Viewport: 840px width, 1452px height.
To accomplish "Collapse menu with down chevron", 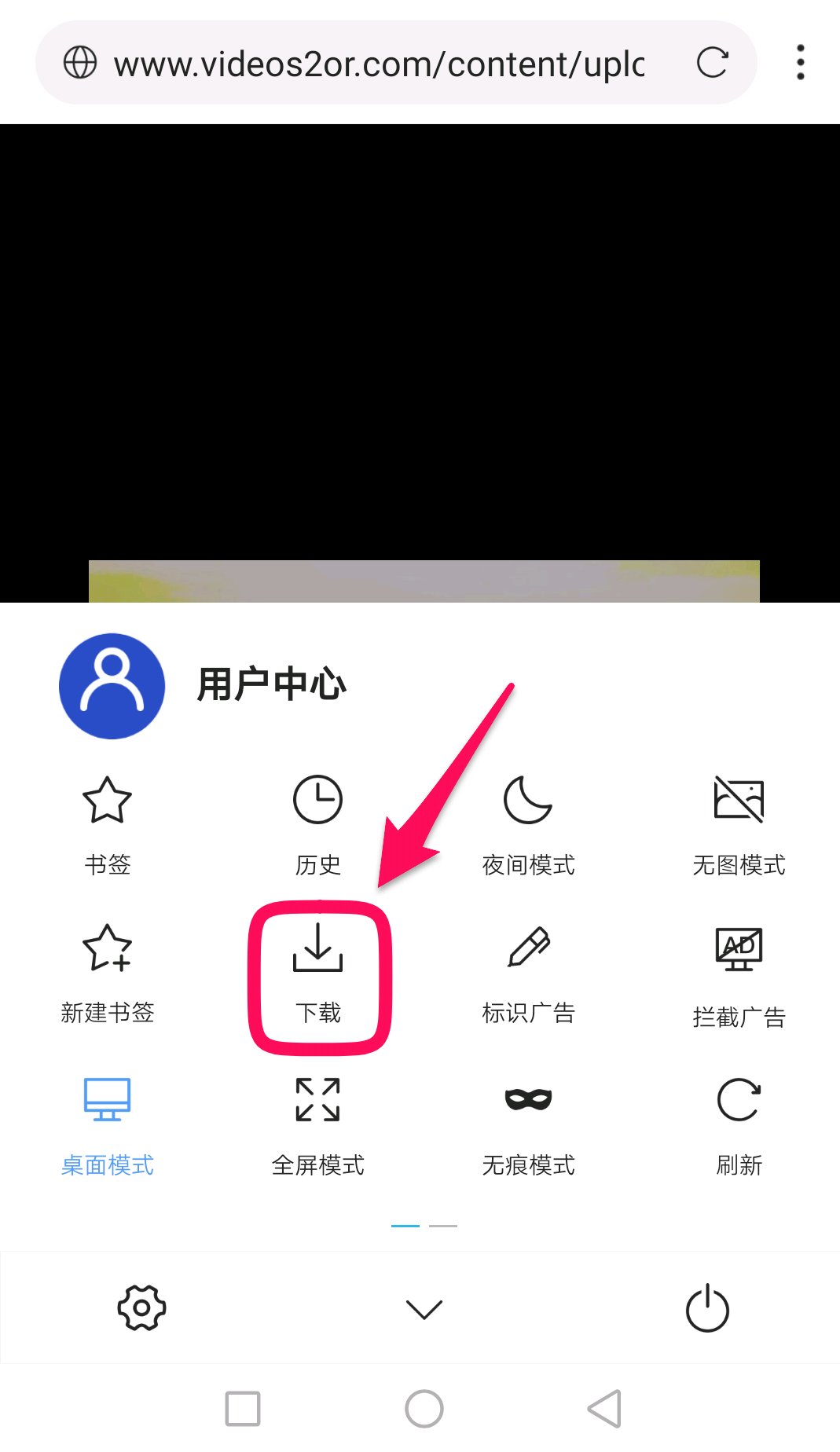I will coord(424,1309).
